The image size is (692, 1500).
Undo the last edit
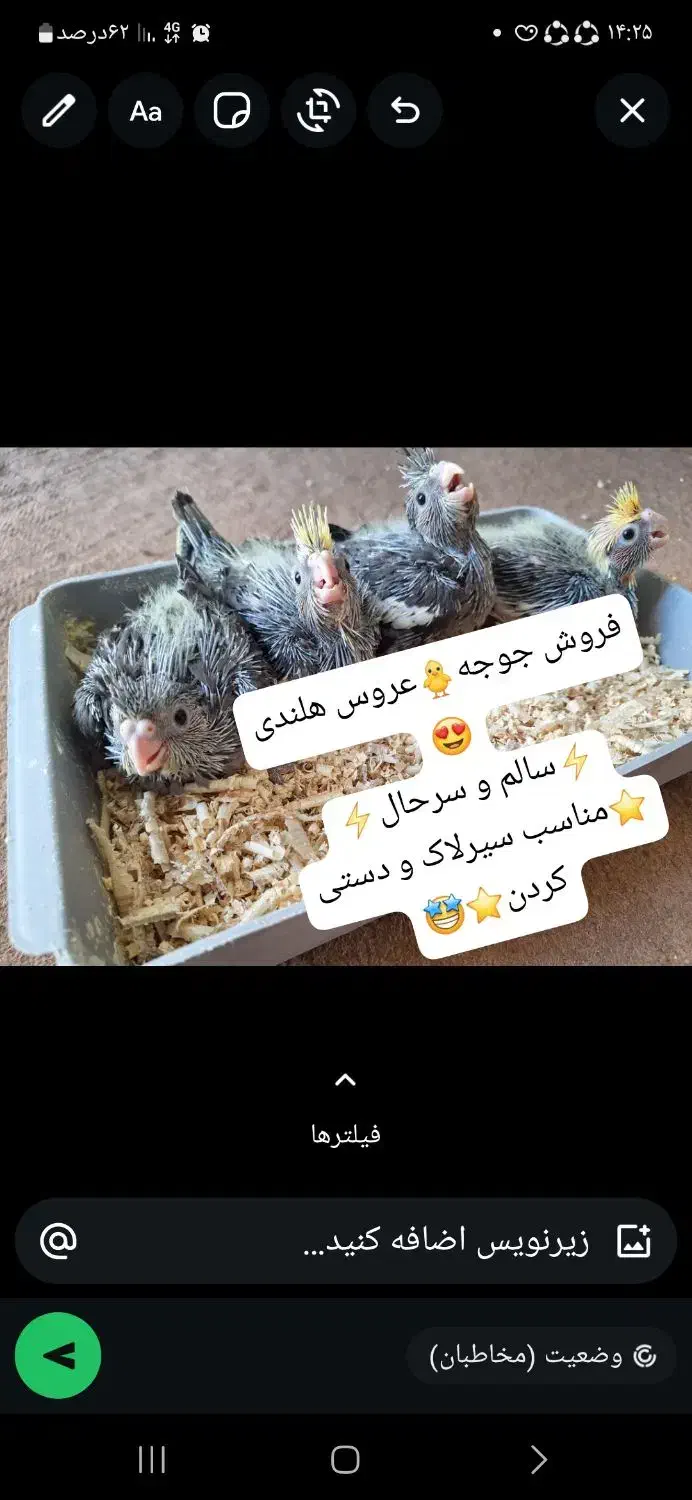click(405, 111)
